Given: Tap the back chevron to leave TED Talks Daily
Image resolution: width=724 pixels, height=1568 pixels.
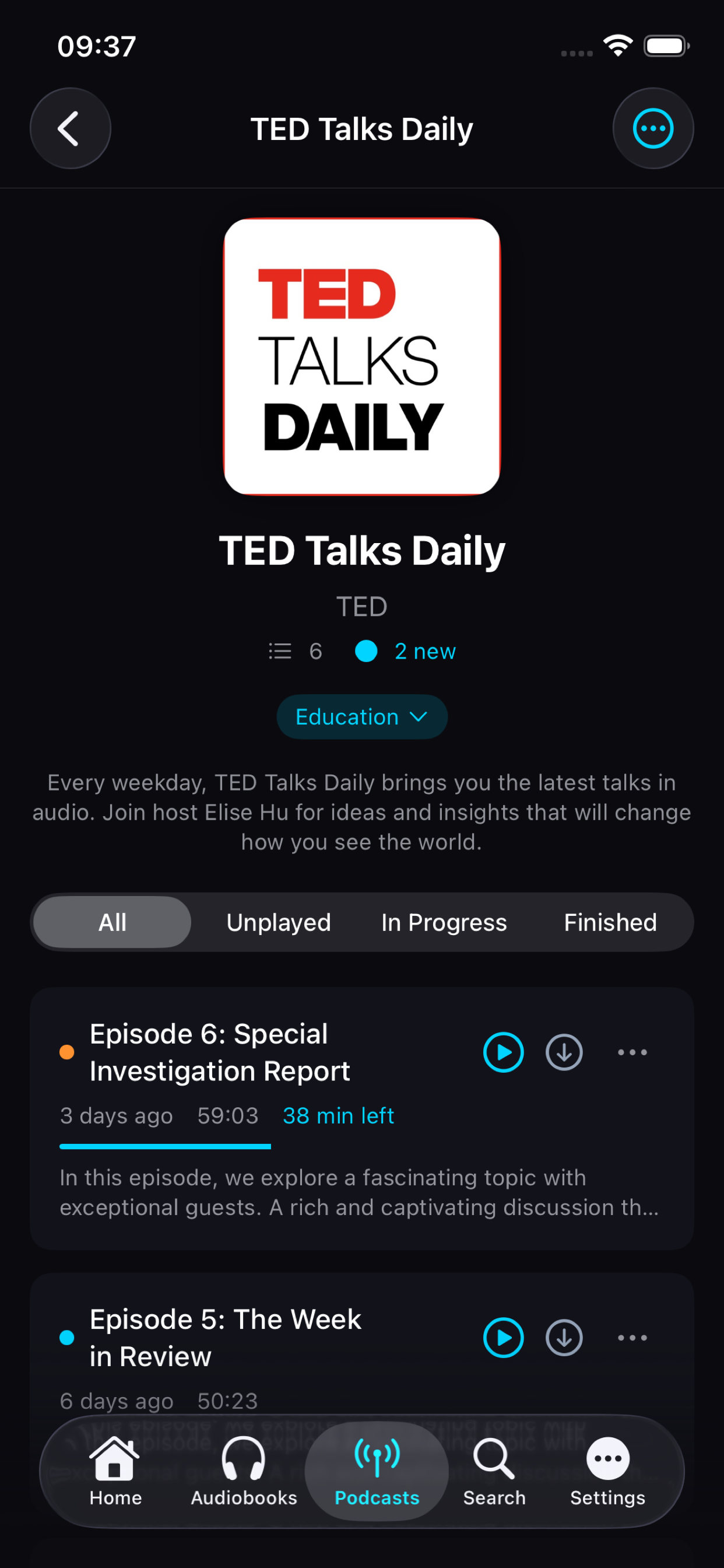Looking at the screenshot, I should (x=70, y=128).
